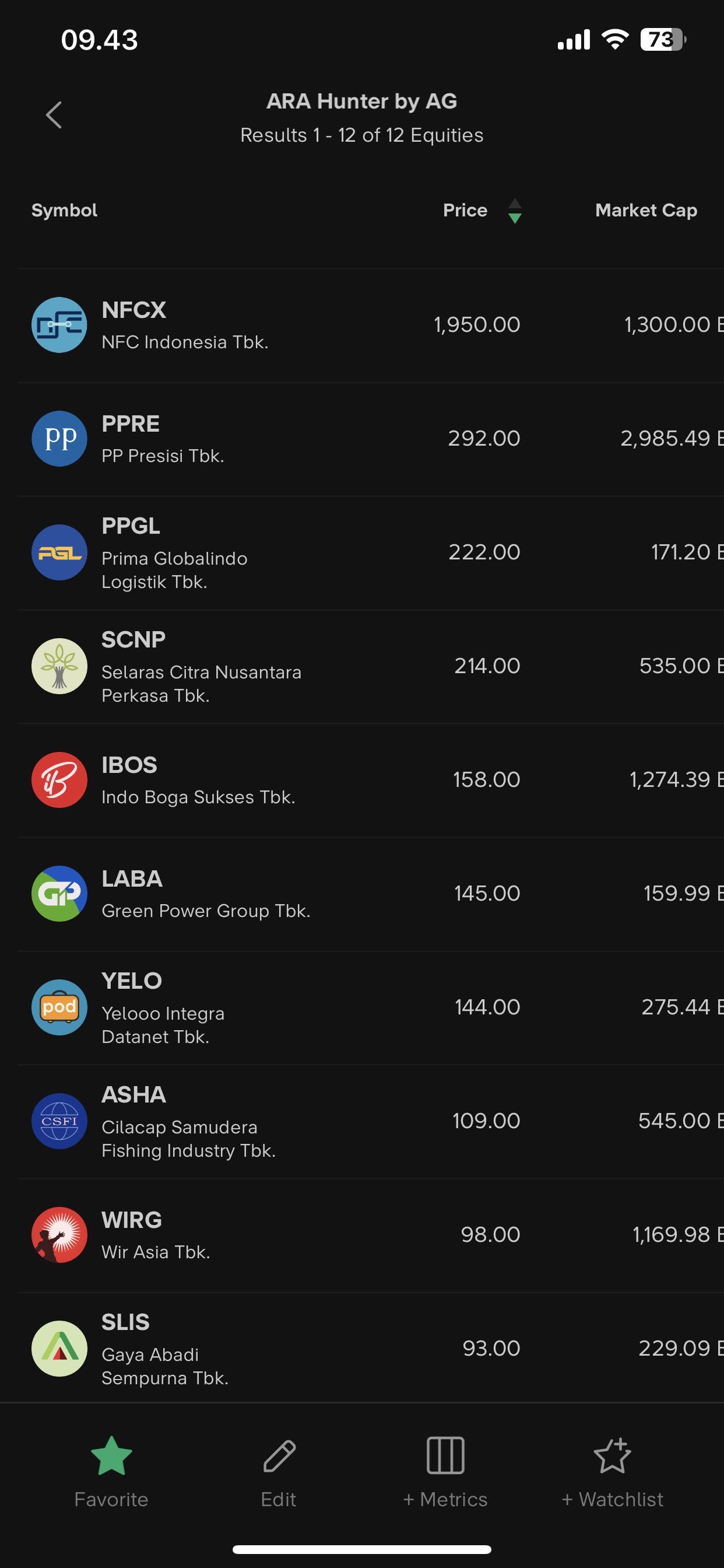Screen dimensions: 724x1568
Task: Open LABA Green Power Group row
Action: click(x=361, y=894)
